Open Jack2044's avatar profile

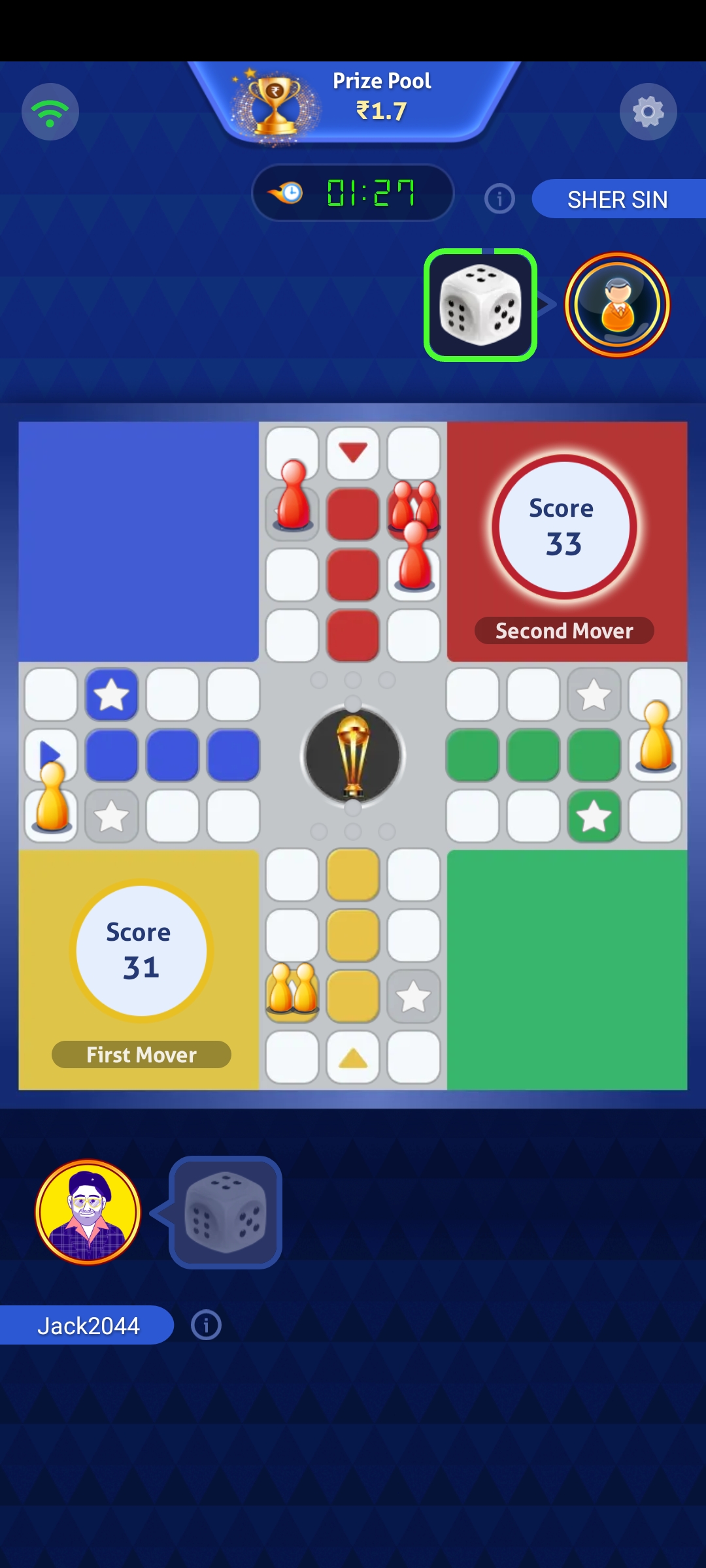pos(88,1213)
